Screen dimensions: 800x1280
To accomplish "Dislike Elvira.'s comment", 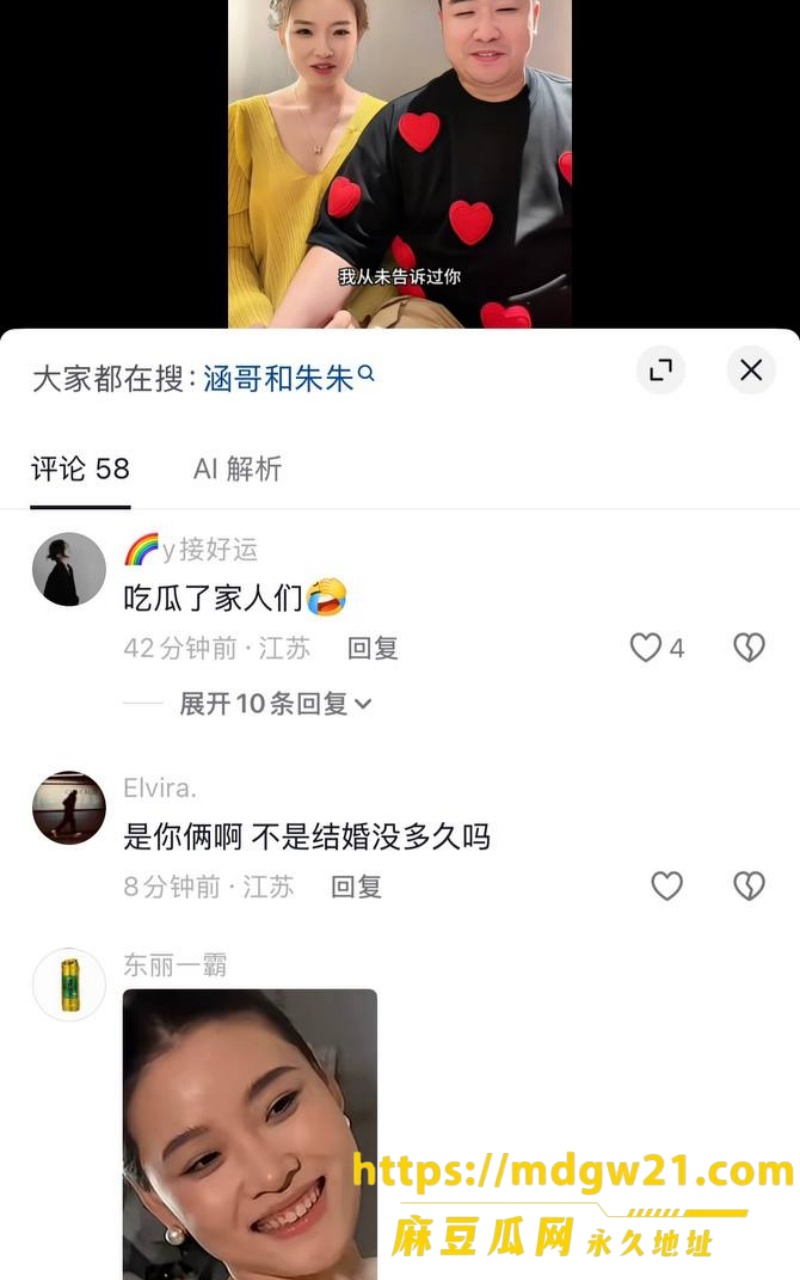I will 749,886.
